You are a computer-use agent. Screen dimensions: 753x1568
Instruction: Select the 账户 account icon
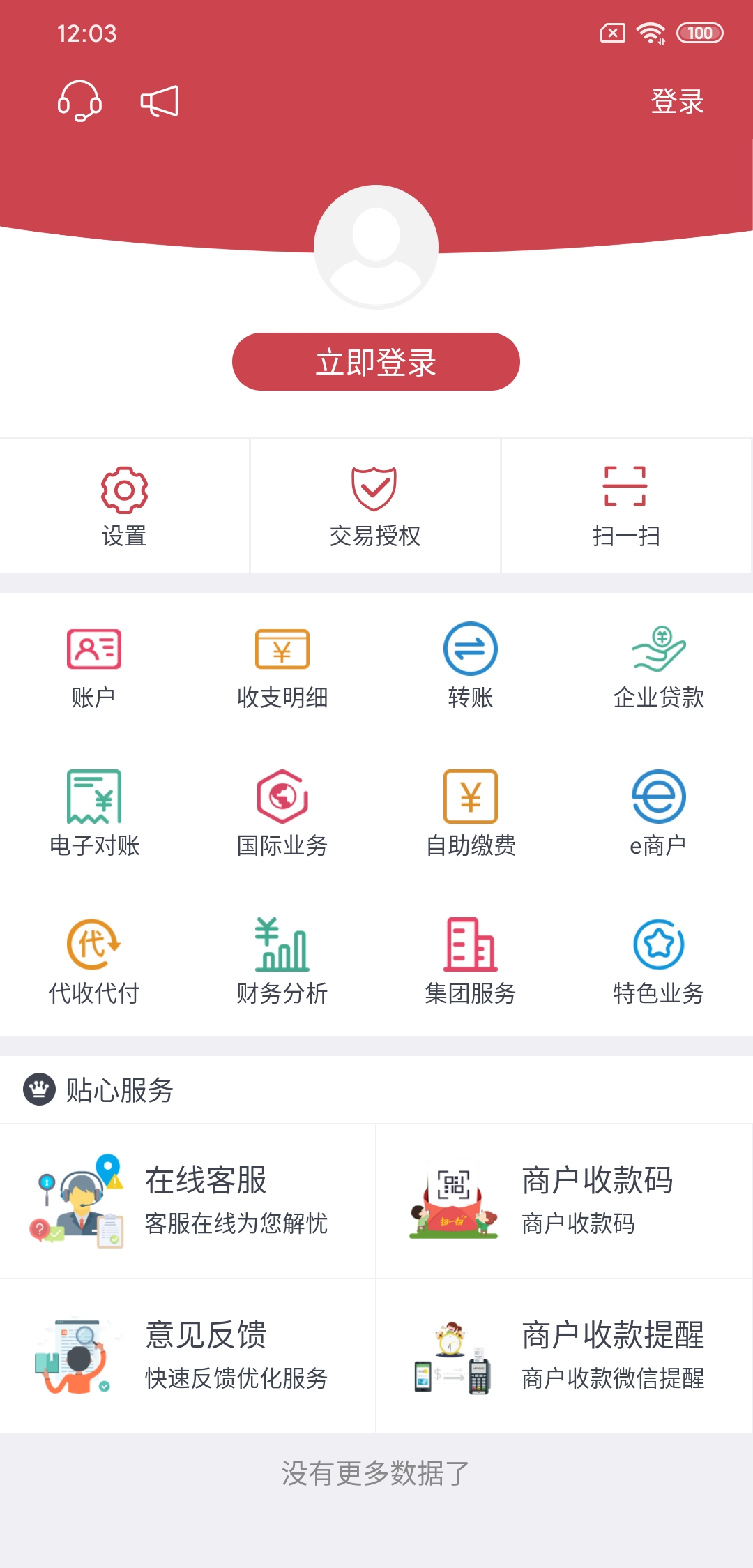(x=95, y=666)
